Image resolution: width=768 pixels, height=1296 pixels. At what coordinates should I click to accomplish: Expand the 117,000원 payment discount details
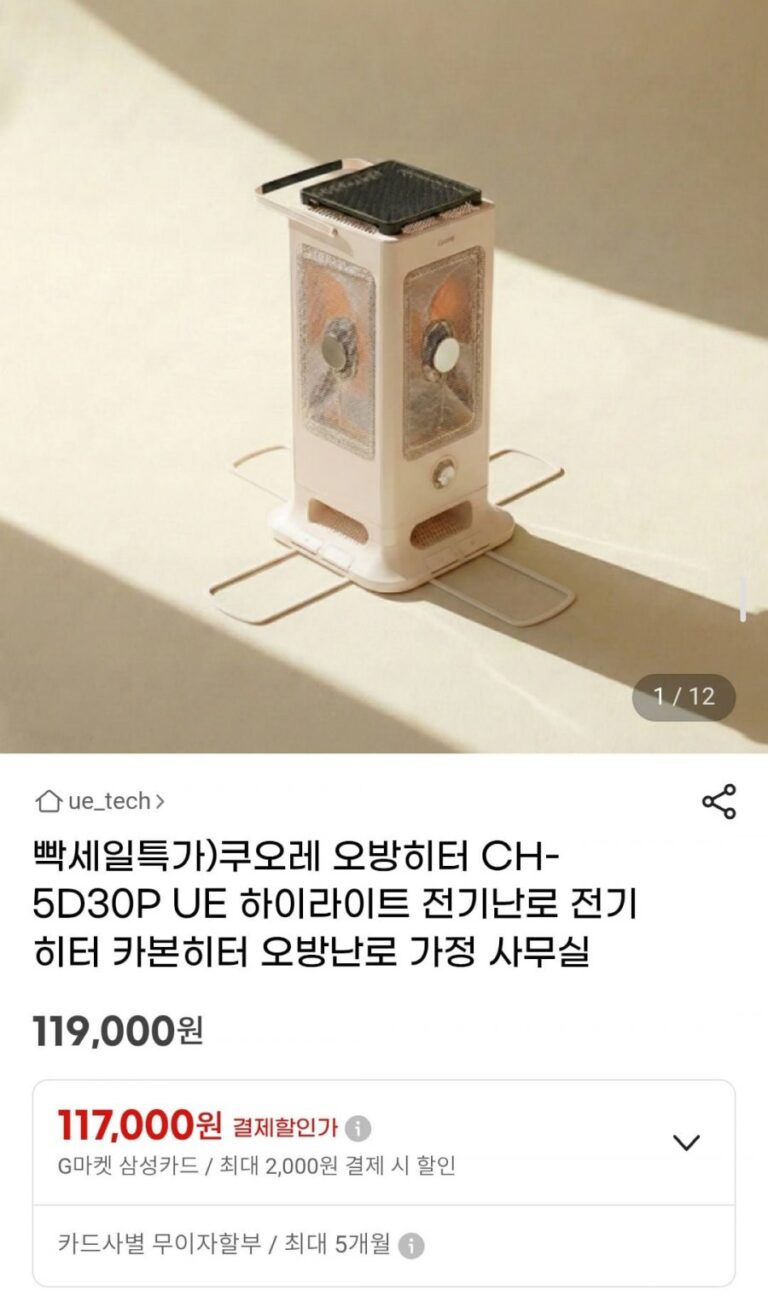[x=686, y=1143]
